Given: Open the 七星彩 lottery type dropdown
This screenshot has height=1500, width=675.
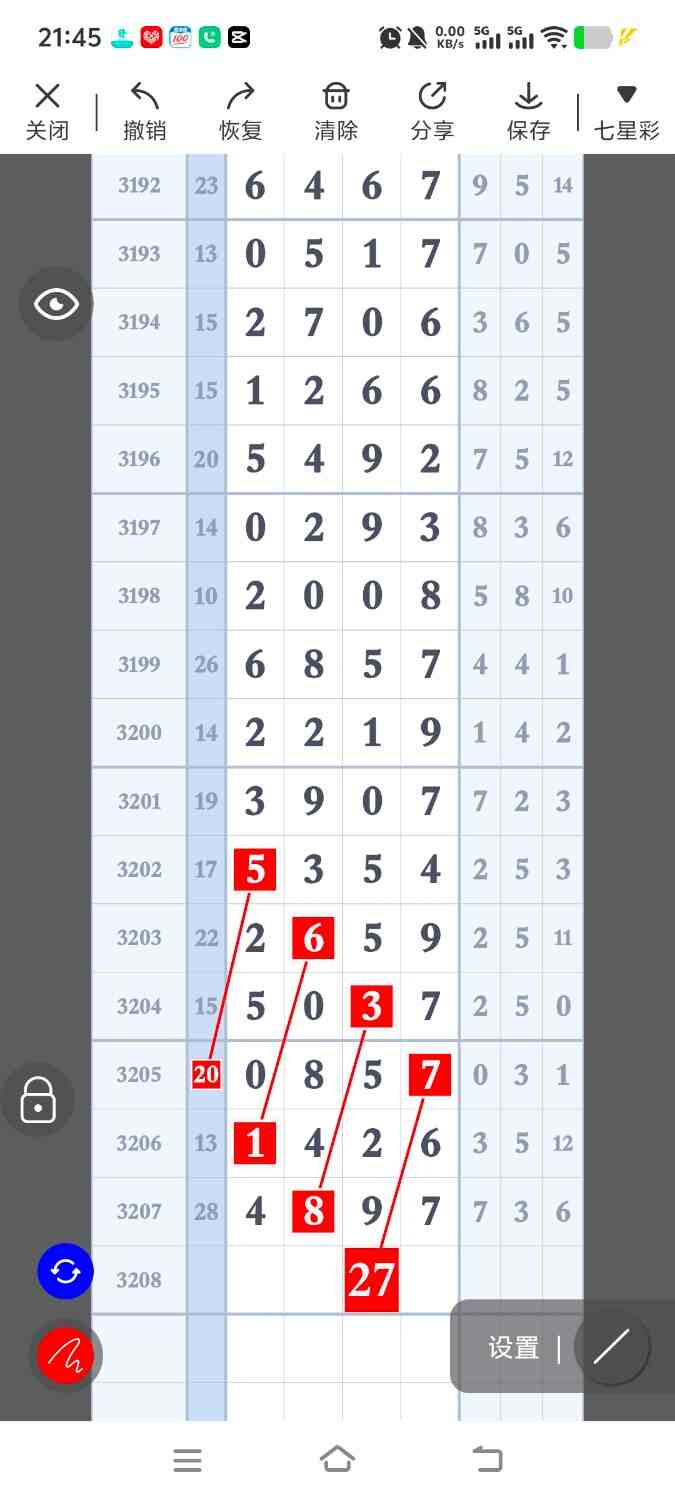Looking at the screenshot, I should tap(626, 110).
